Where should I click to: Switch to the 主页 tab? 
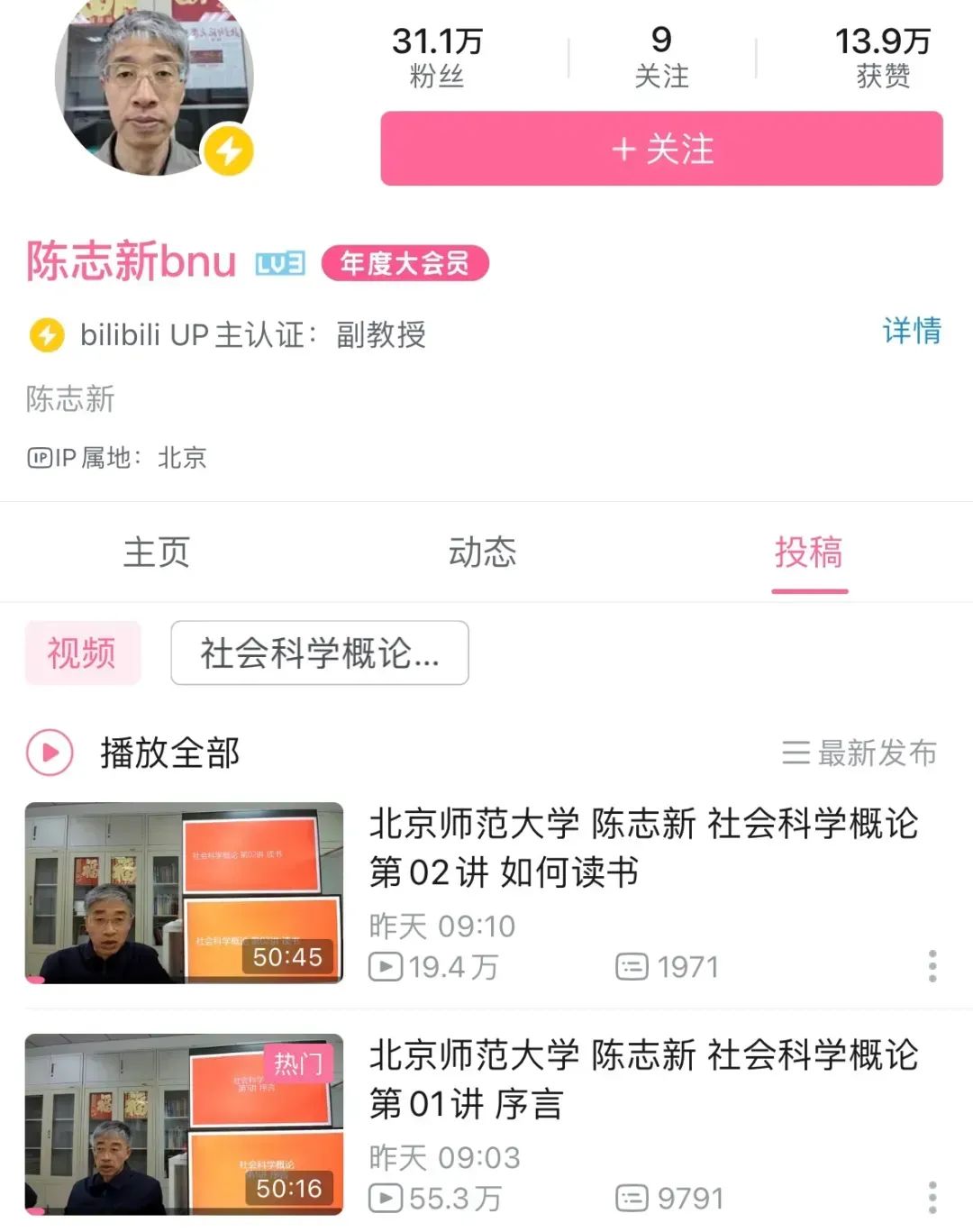pyautogui.click(x=157, y=552)
